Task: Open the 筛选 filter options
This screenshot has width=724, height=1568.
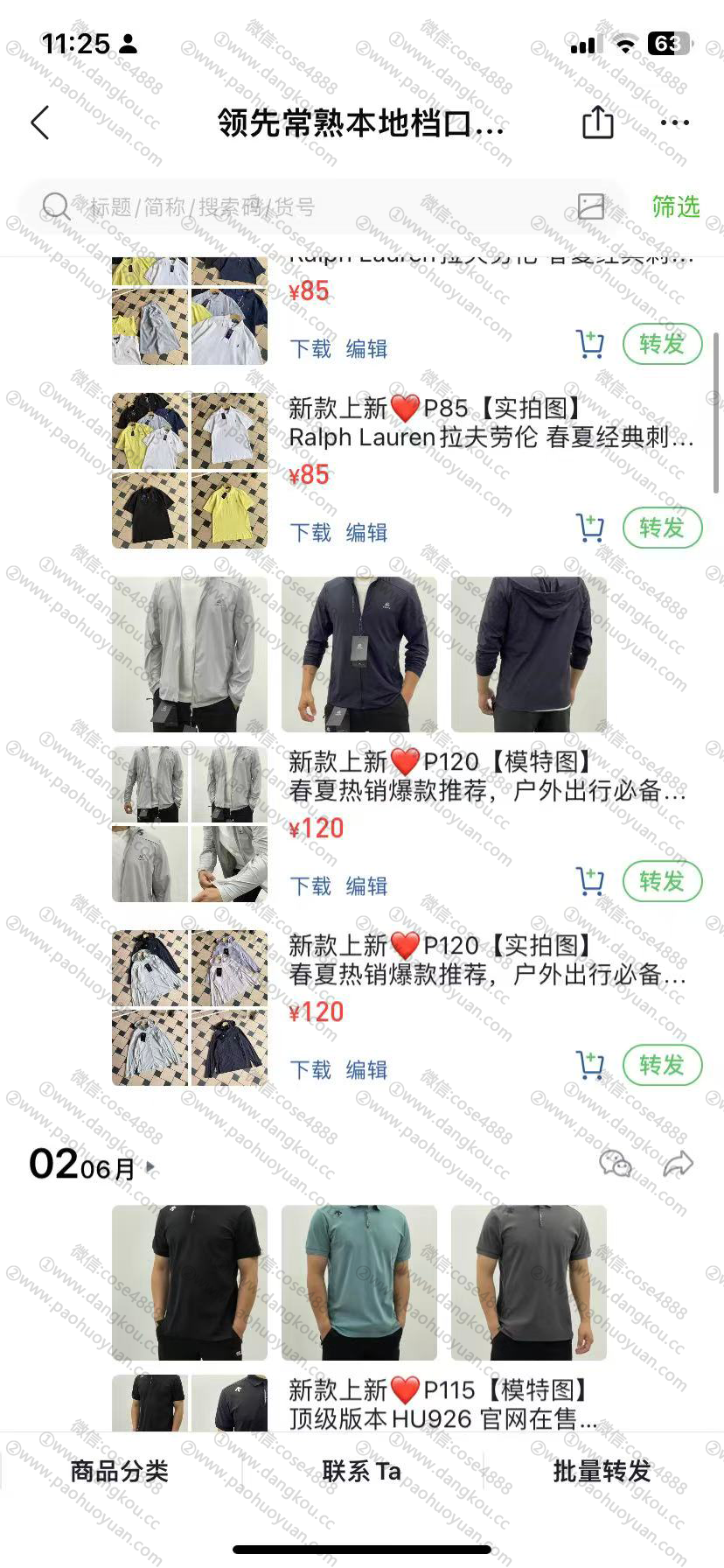Action: 675,206
